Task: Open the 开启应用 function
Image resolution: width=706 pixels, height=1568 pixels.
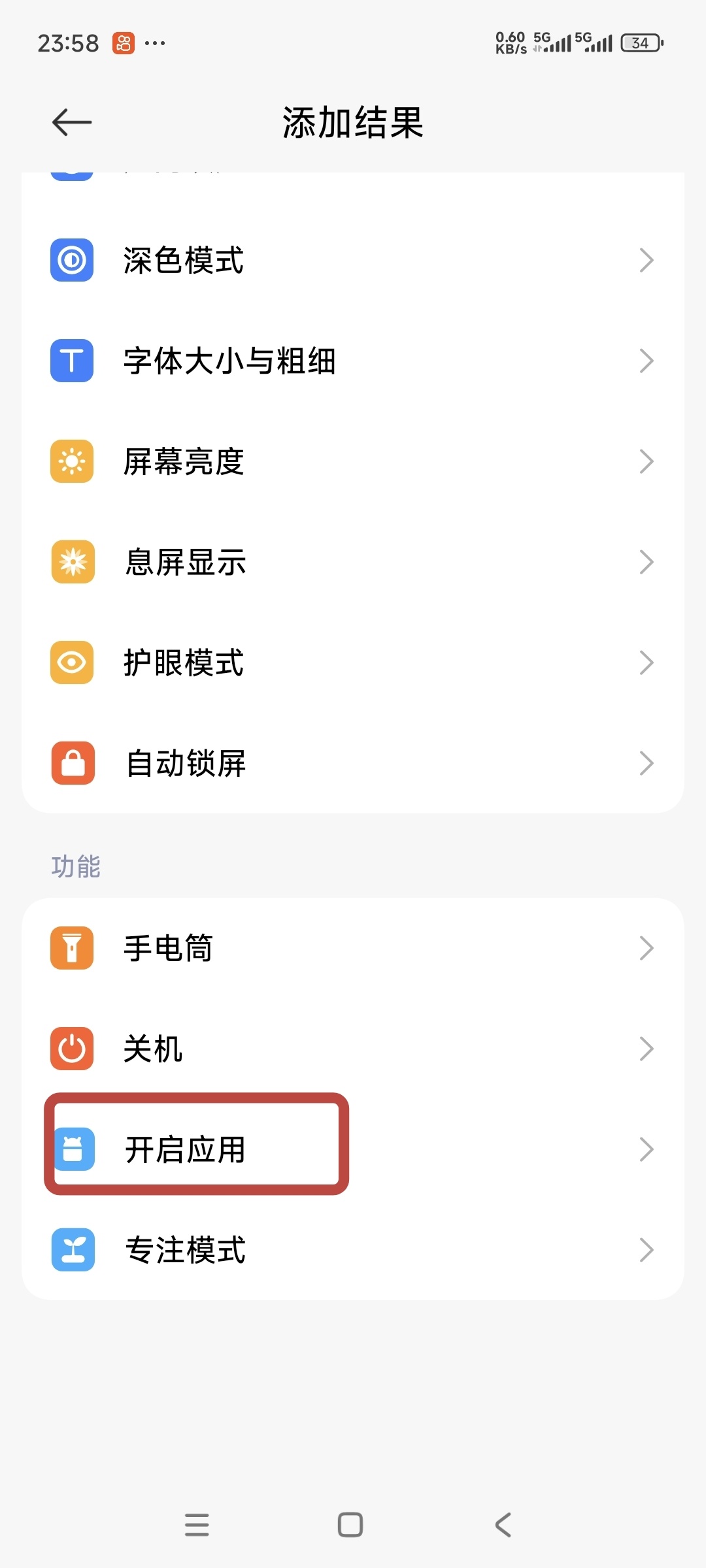Action: pyautogui.click(x=353, y=1149)
